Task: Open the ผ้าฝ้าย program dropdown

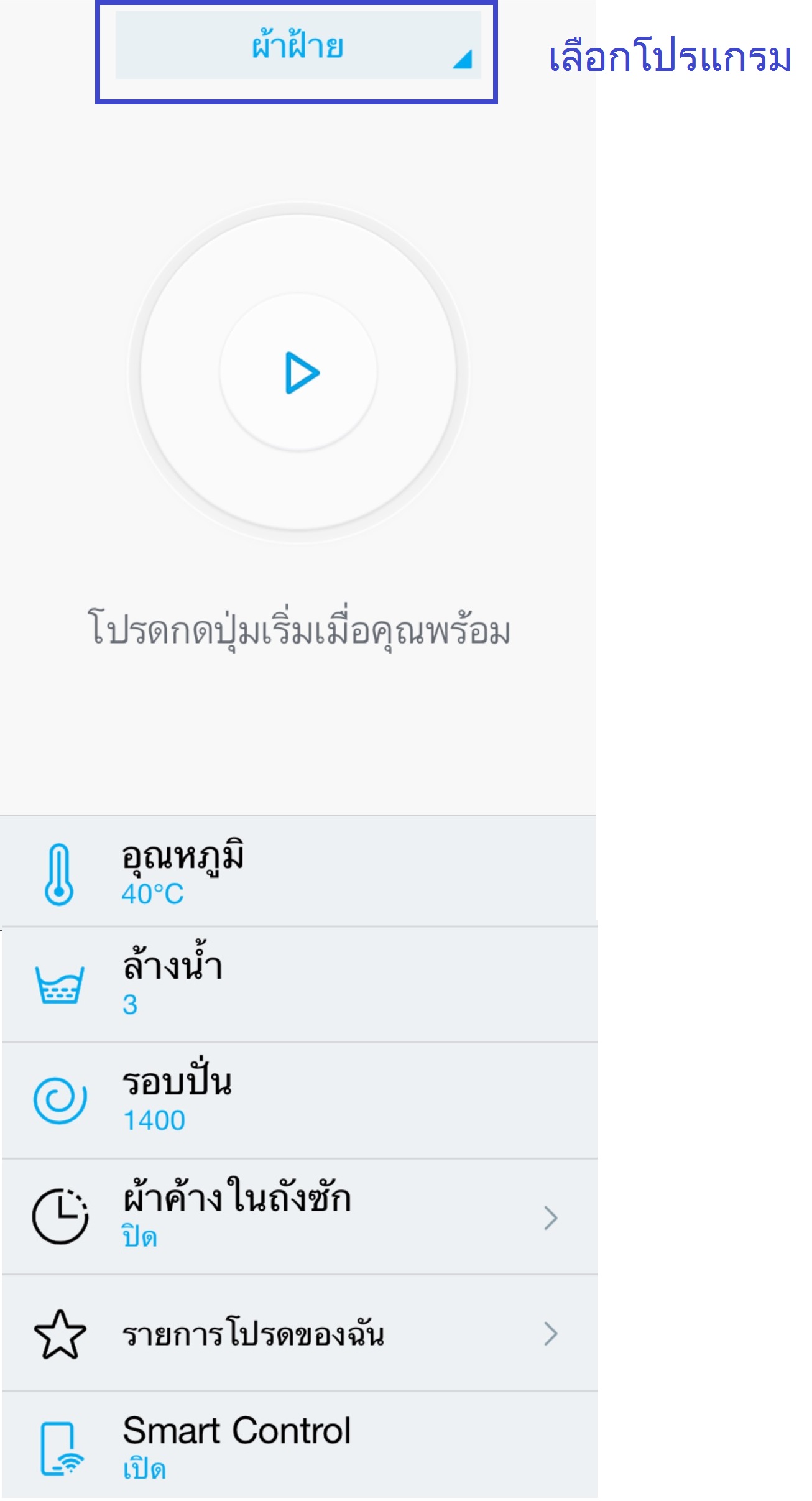Action: click(298, 46)
